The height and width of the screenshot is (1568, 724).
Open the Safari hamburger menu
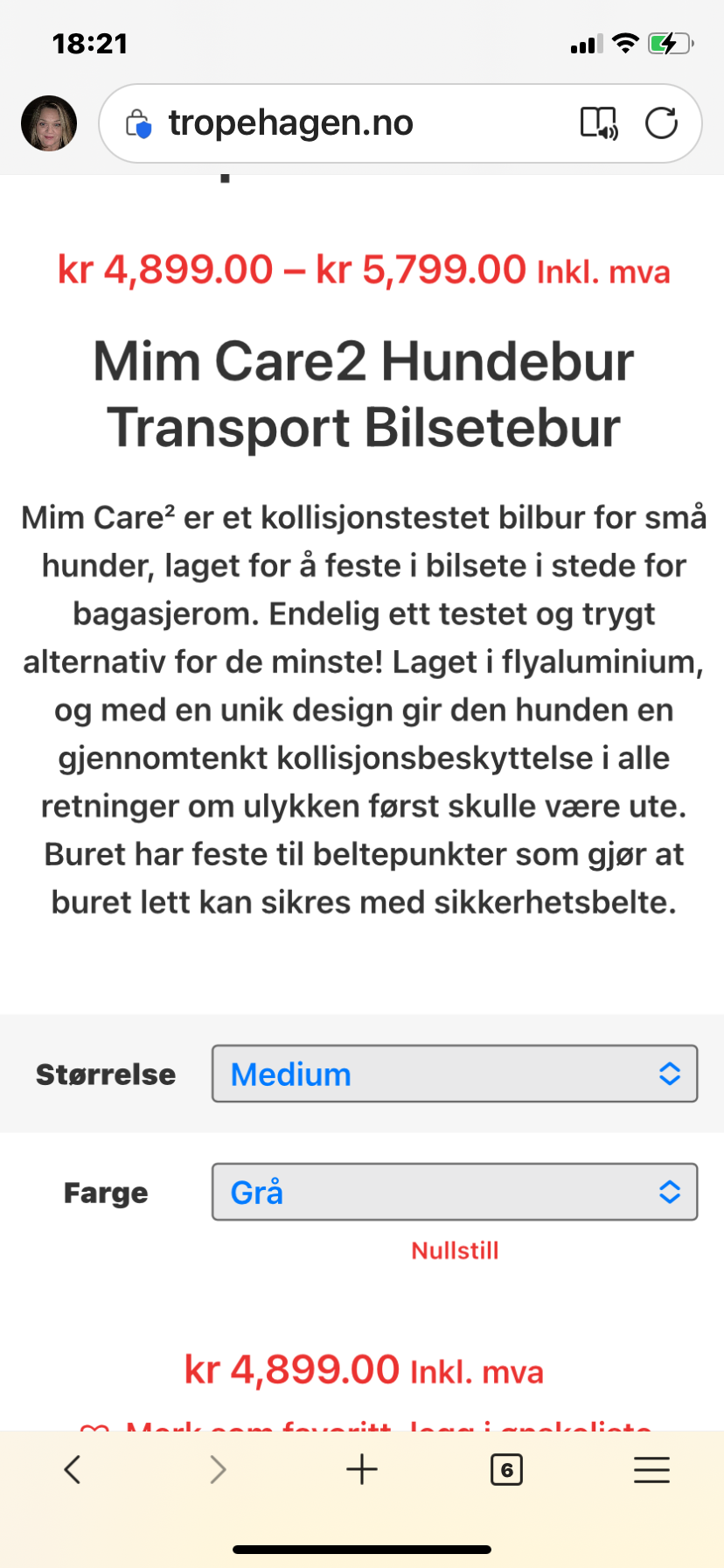651,1469
